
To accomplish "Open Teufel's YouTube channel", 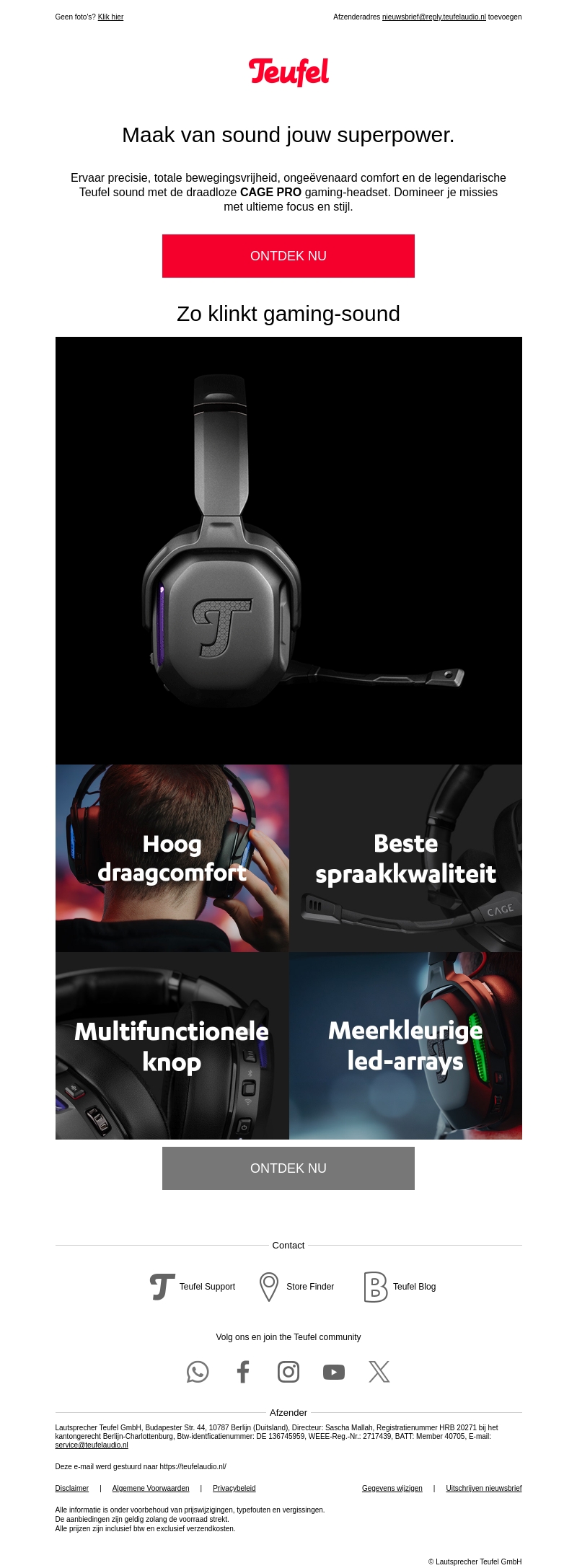I will [334, 1372].
